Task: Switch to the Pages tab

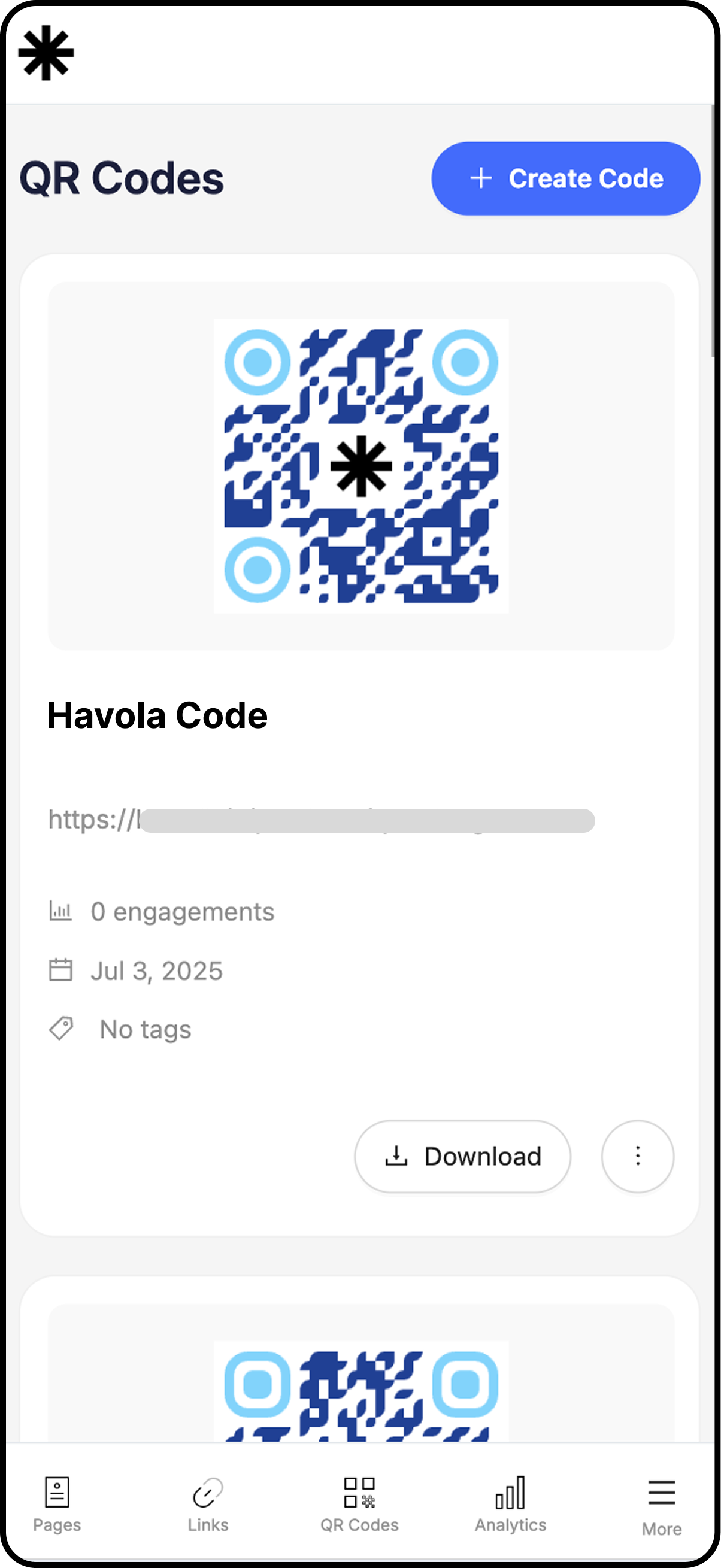Action: (x=57, y=1503)
